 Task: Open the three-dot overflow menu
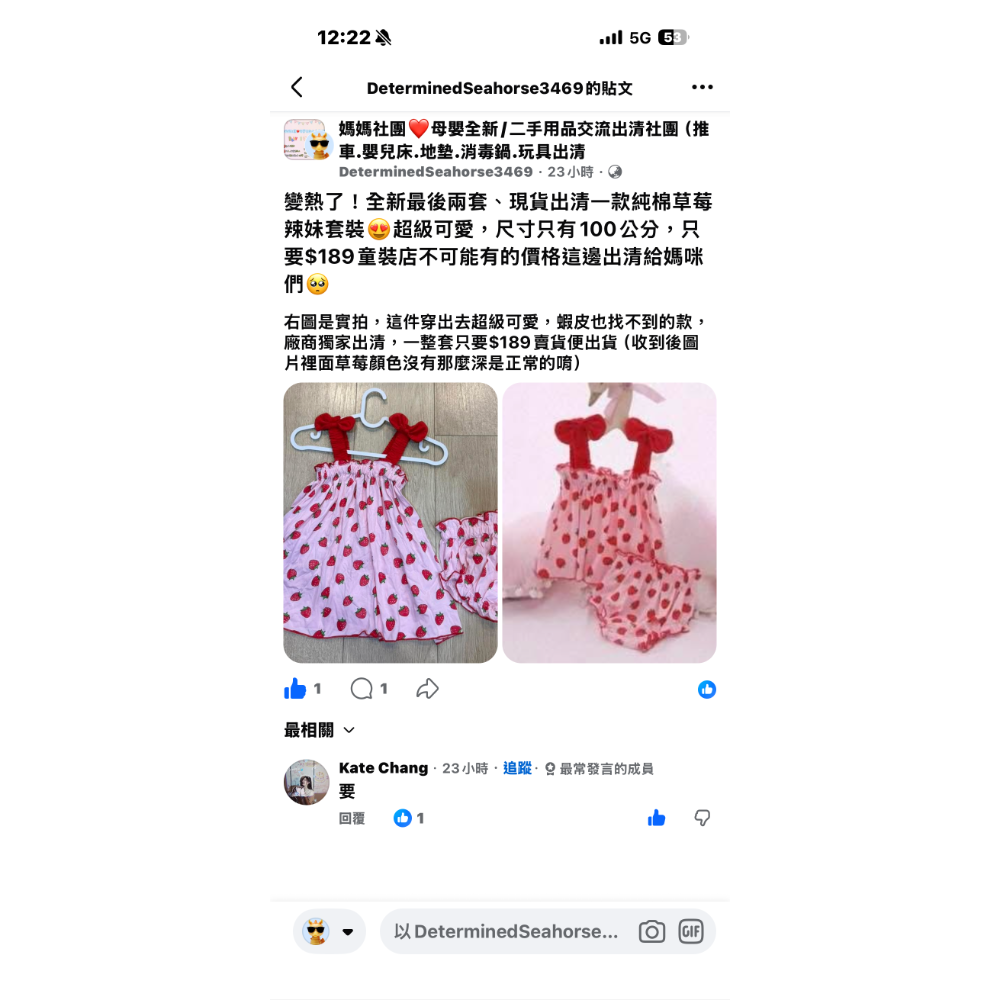[702, 88]
